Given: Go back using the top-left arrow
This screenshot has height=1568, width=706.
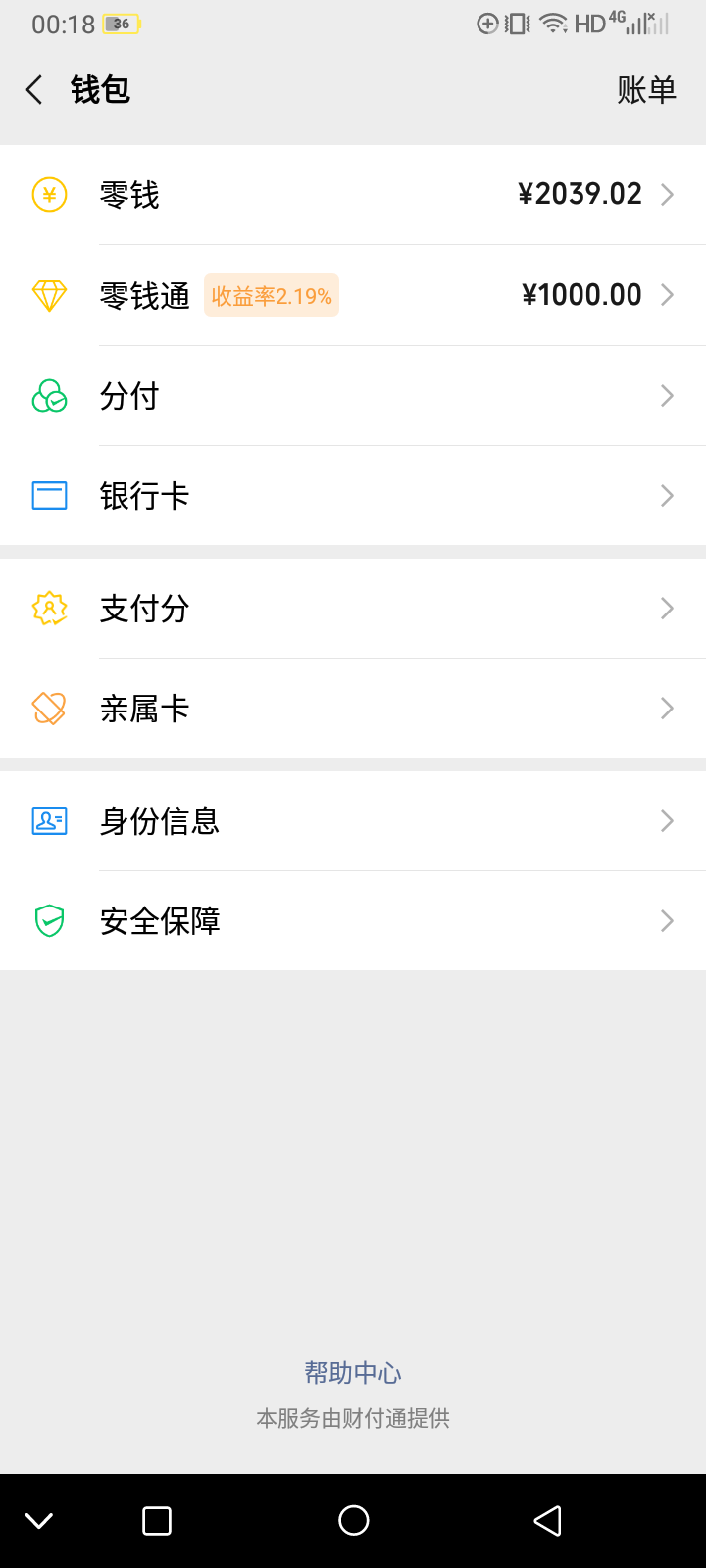Looking at the screenshot, I should point(34,90).
